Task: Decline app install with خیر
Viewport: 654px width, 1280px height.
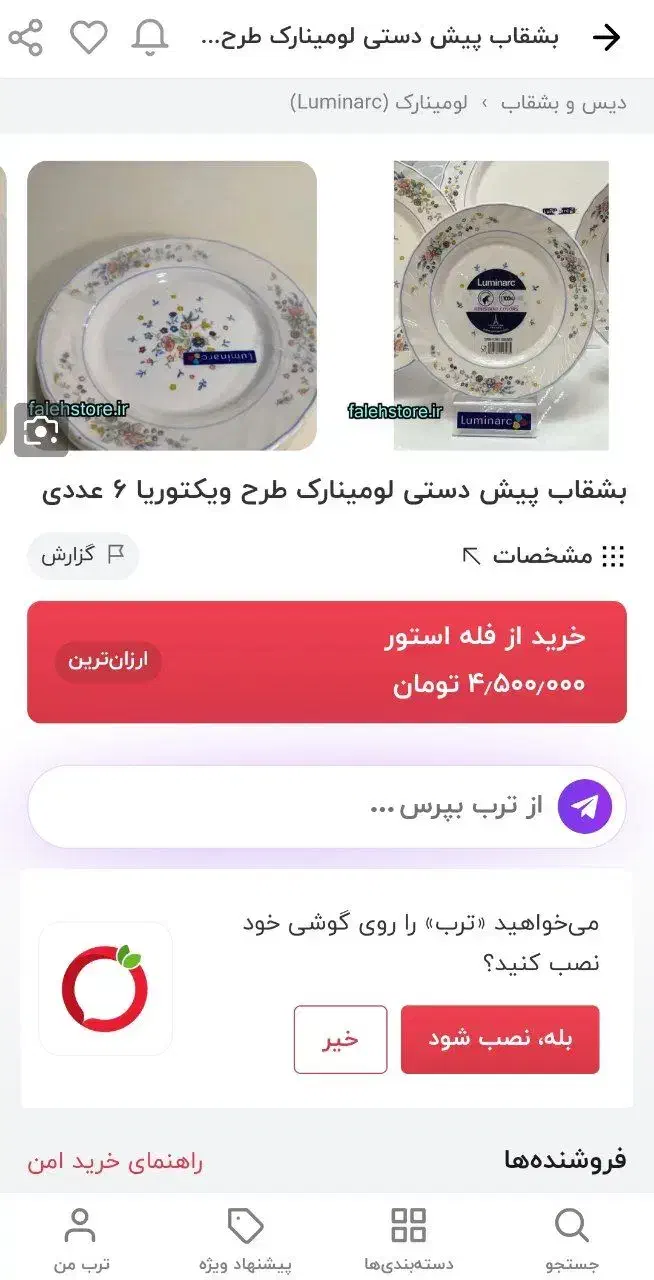Action: (x=340, y=1039)
